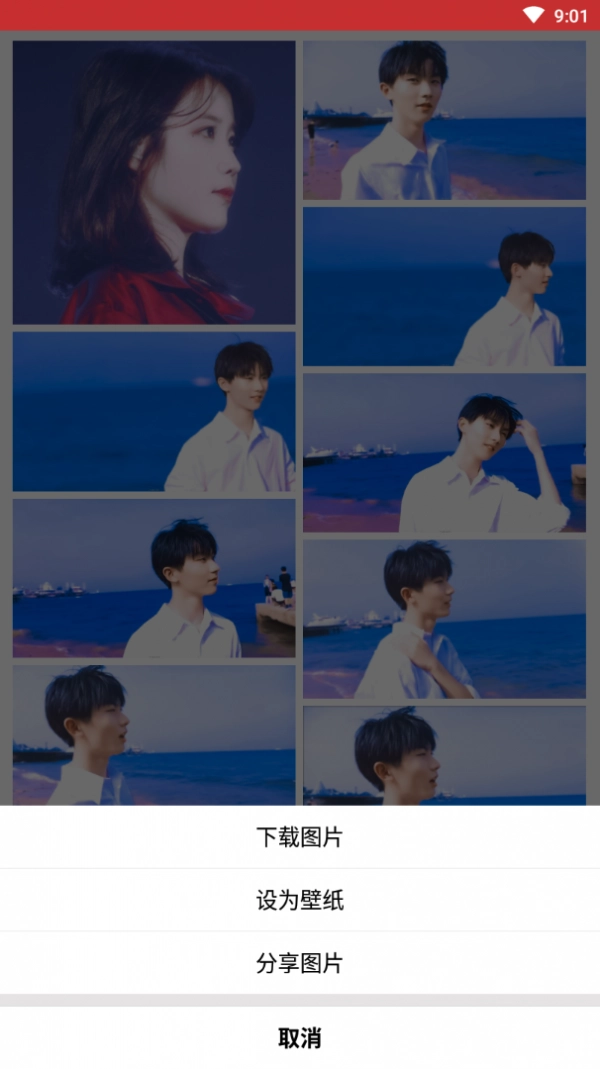Dismiss the sheet with 取消
Image resolution: width=600 pixels, height=1069 pixels.
pos(299,1037)
